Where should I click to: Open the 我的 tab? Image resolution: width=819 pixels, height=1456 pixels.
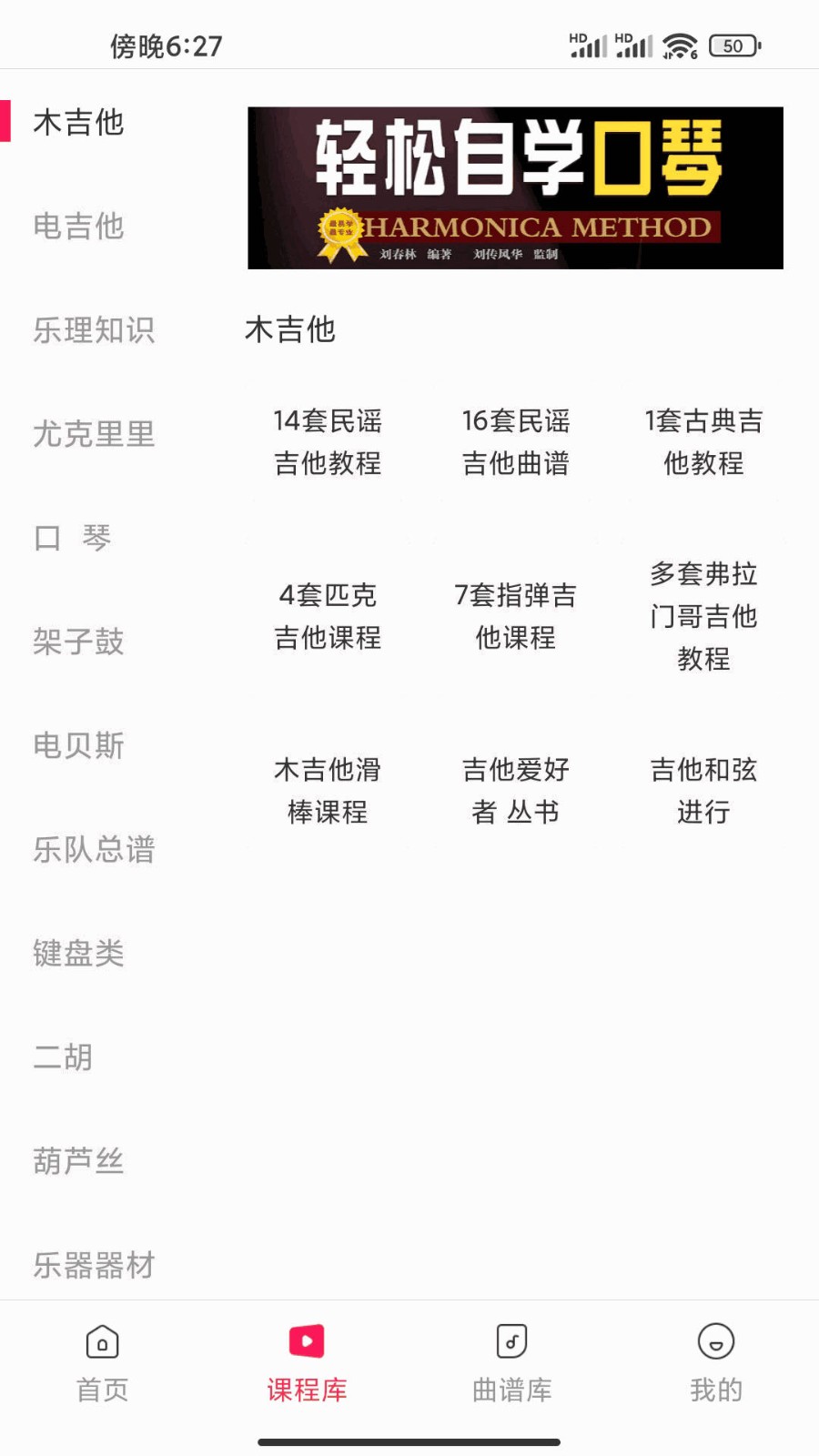point(716,1363)
